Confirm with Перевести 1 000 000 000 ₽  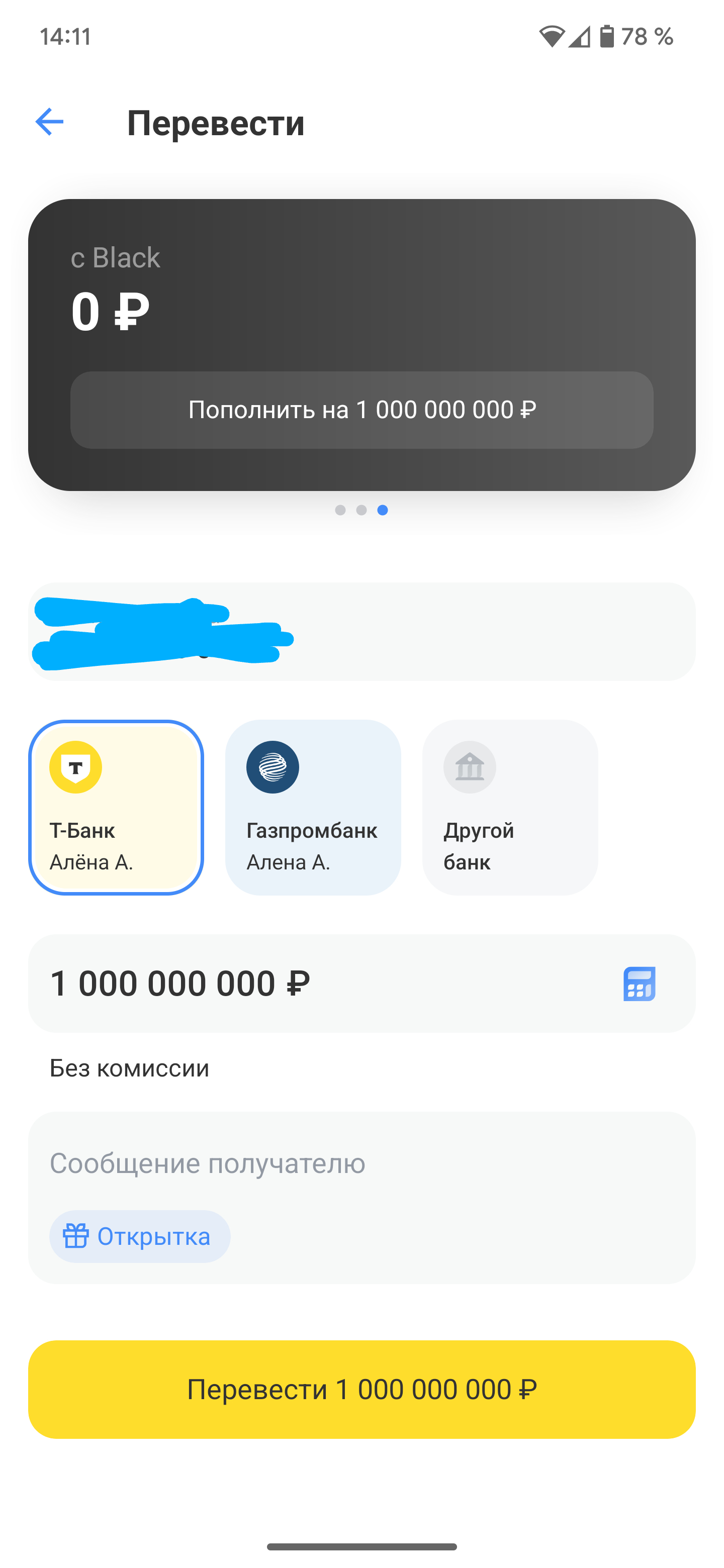pos(361,1389)
